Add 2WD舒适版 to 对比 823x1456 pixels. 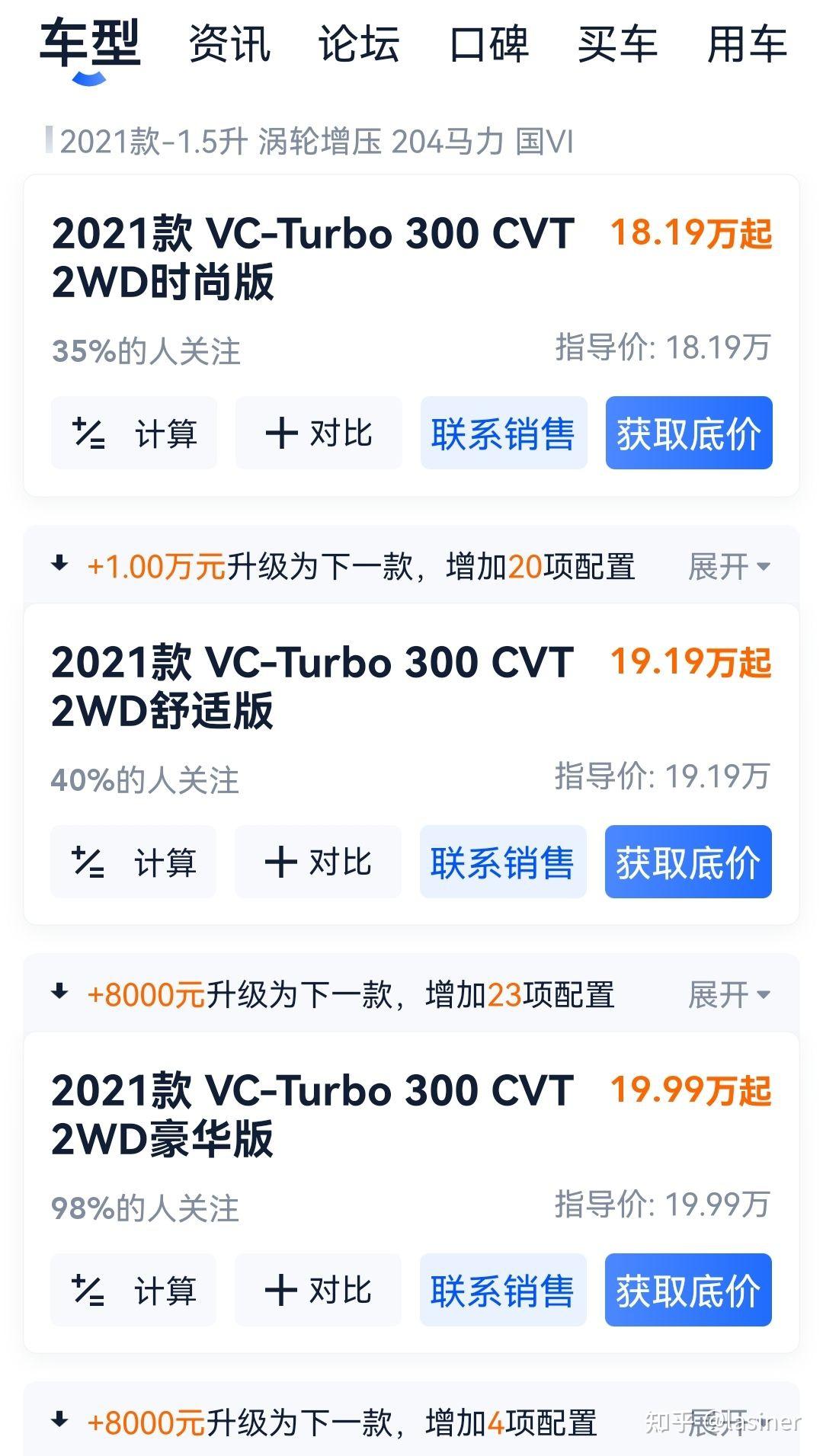pos(318,862)
